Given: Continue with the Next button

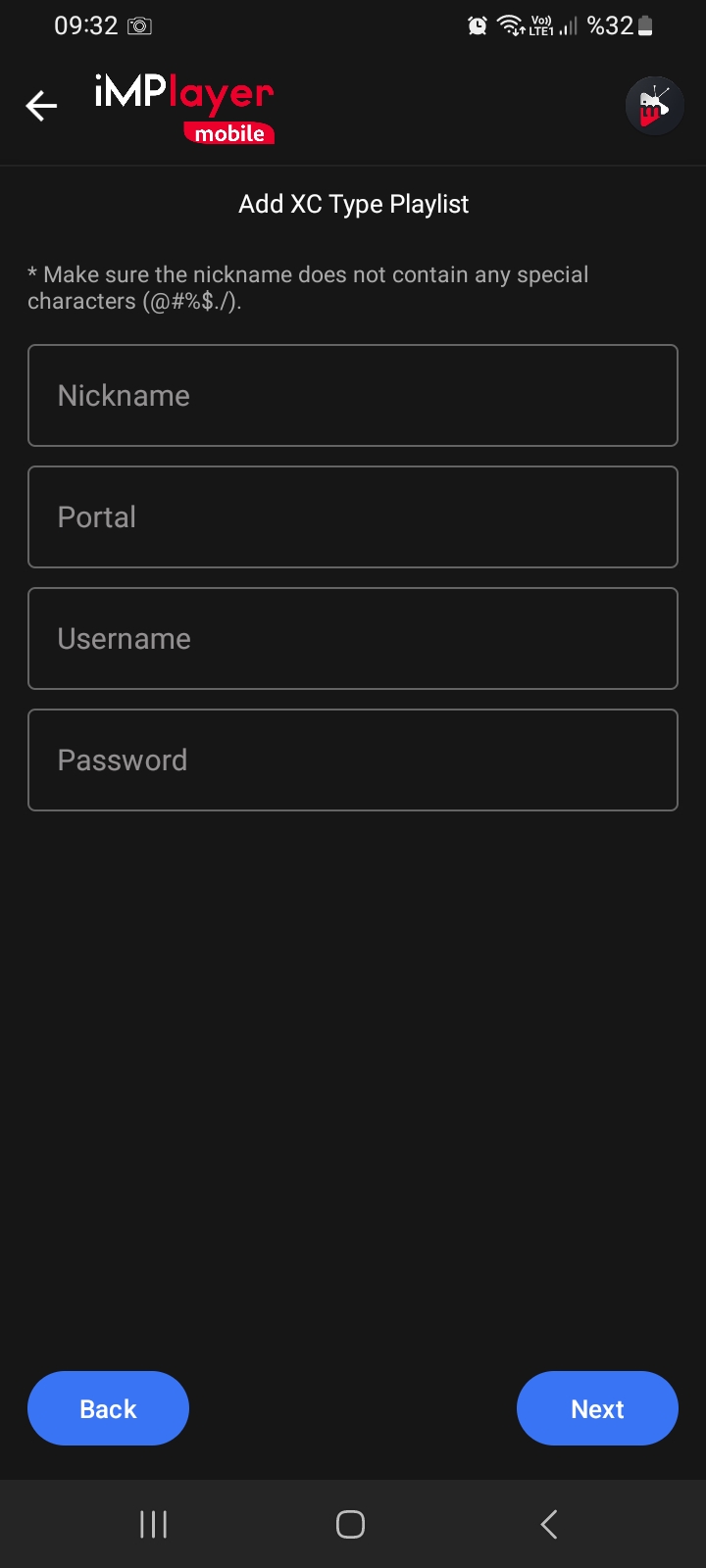Looking at the screenshot, I should tap(597, 1408).
